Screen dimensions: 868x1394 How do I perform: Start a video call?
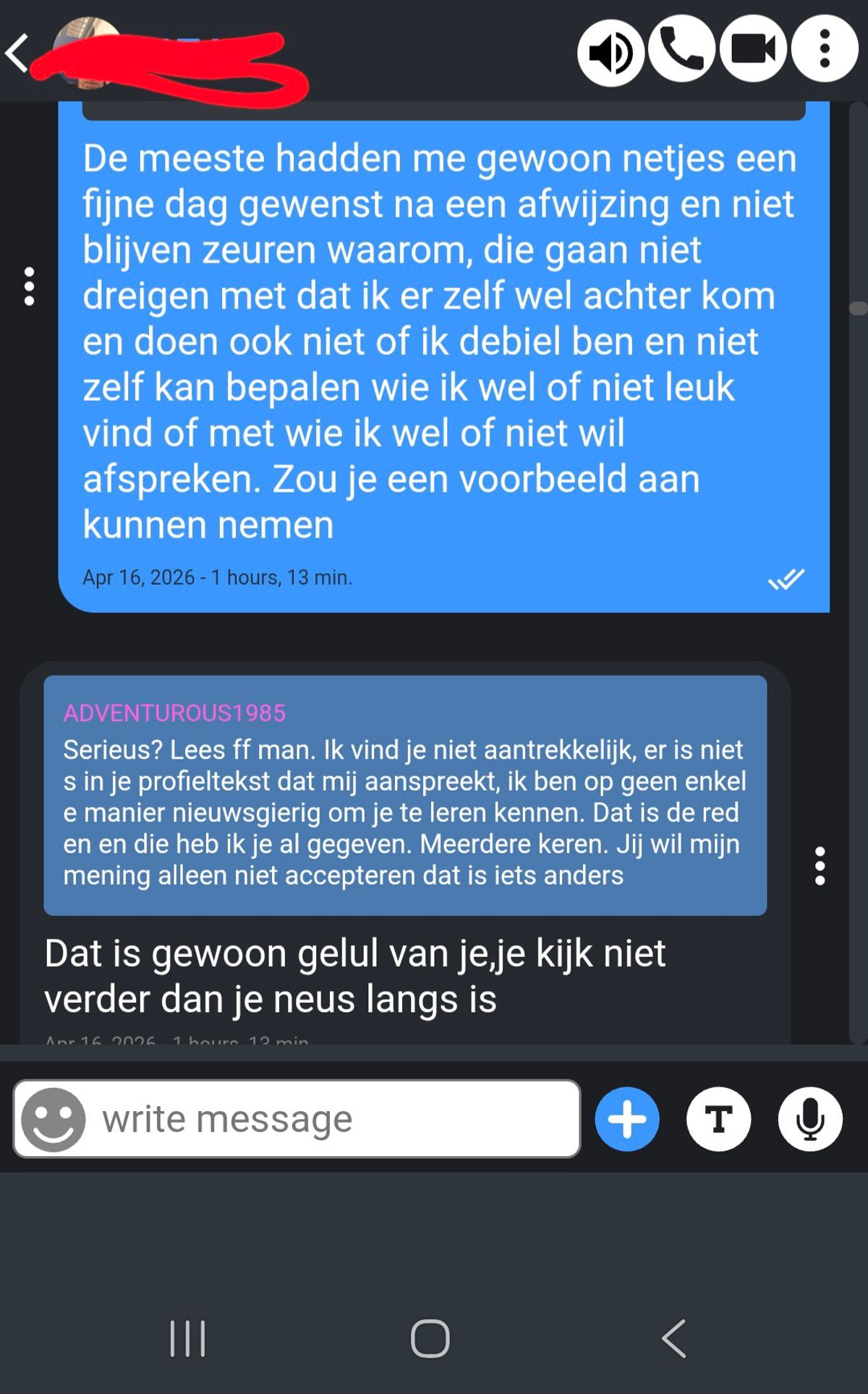[x=753, y=49]
